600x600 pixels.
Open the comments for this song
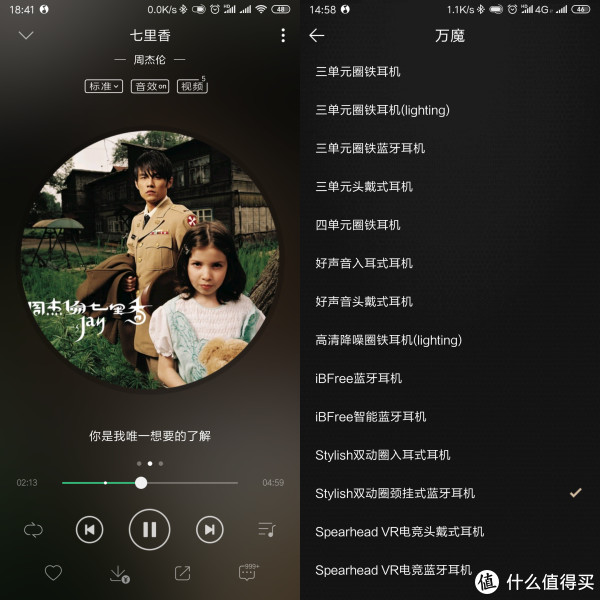point(247,572)
